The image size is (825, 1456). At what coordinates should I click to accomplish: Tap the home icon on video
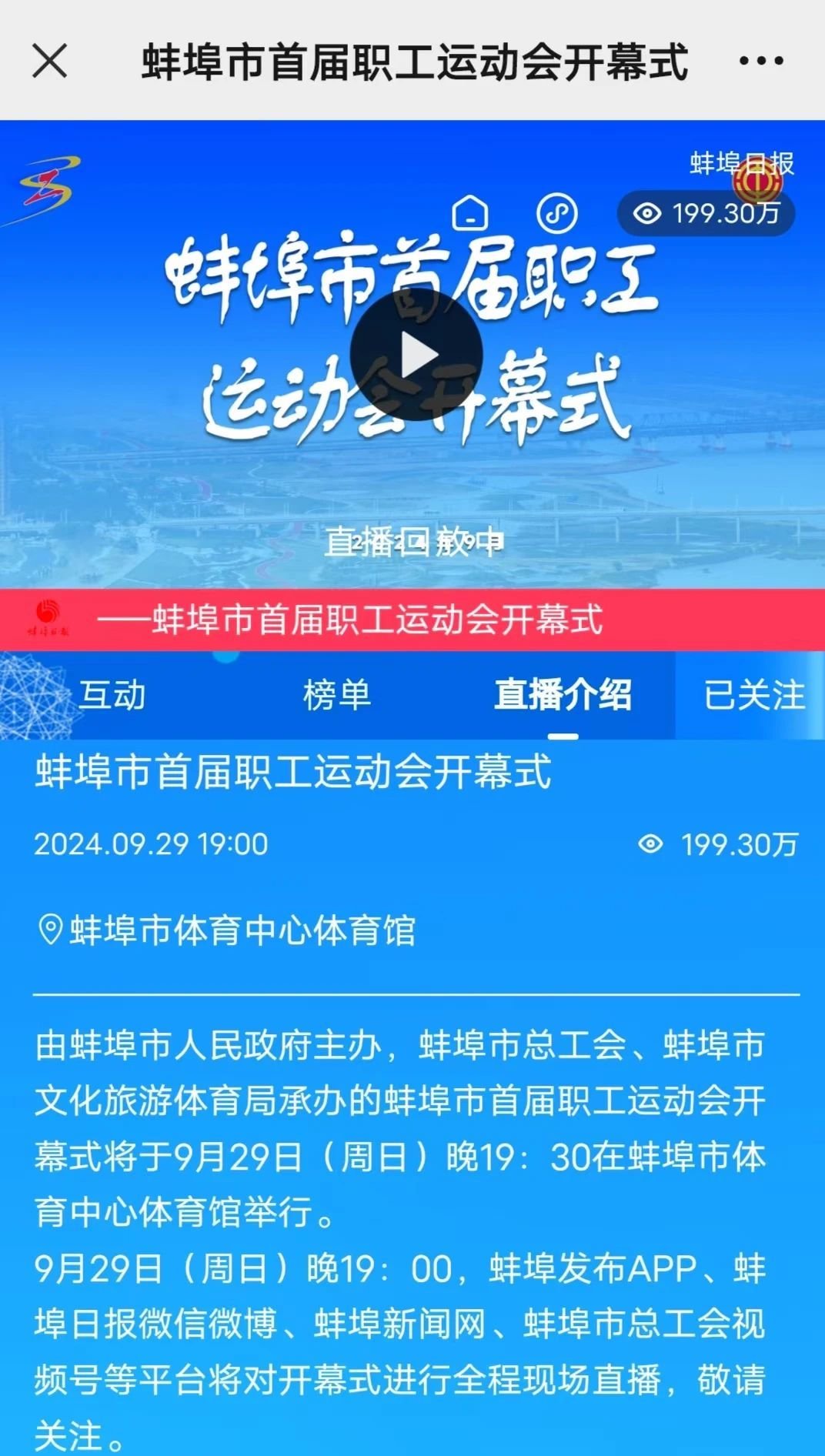[x=470, y=212]
